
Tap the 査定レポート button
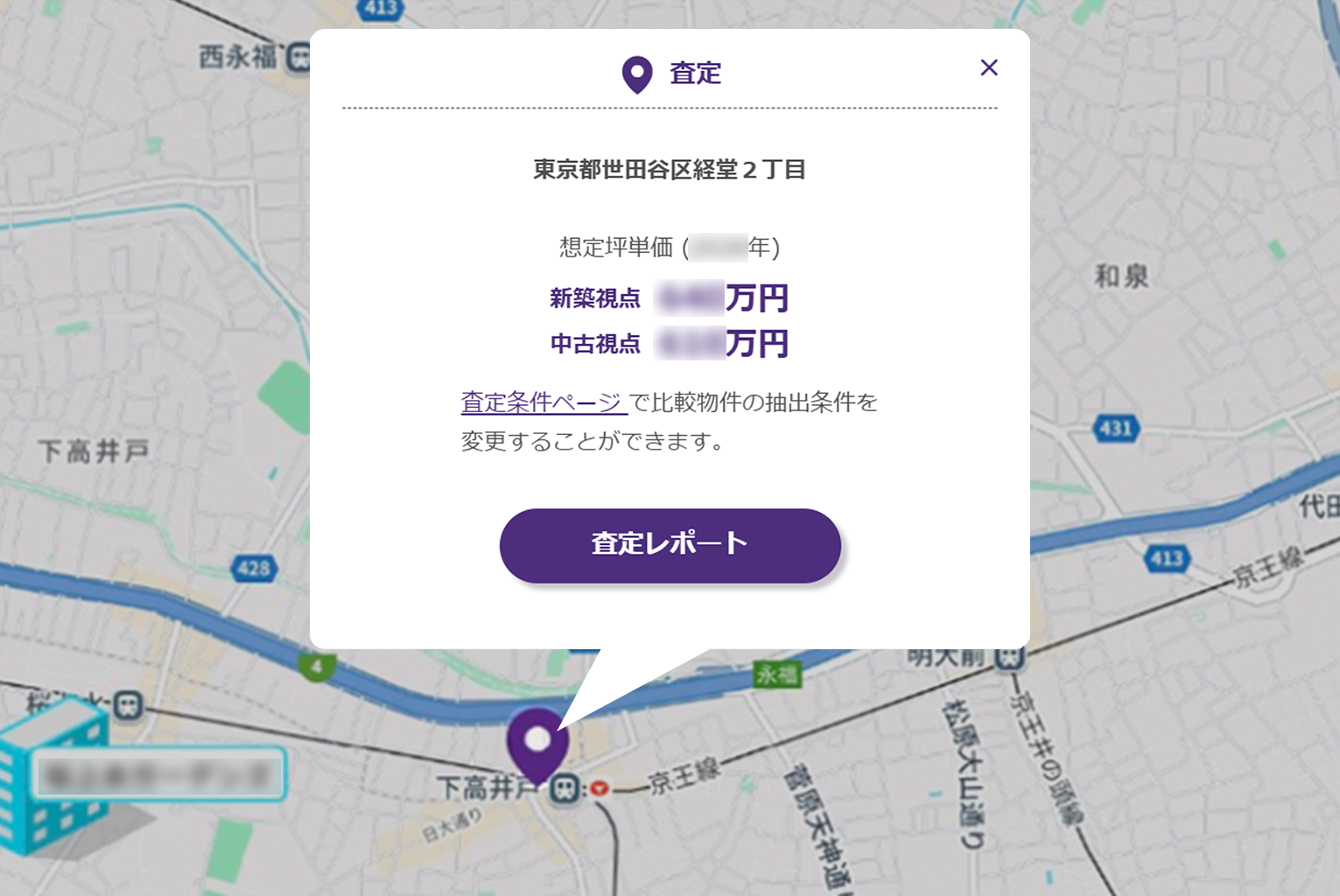click(x=670, y=545)
